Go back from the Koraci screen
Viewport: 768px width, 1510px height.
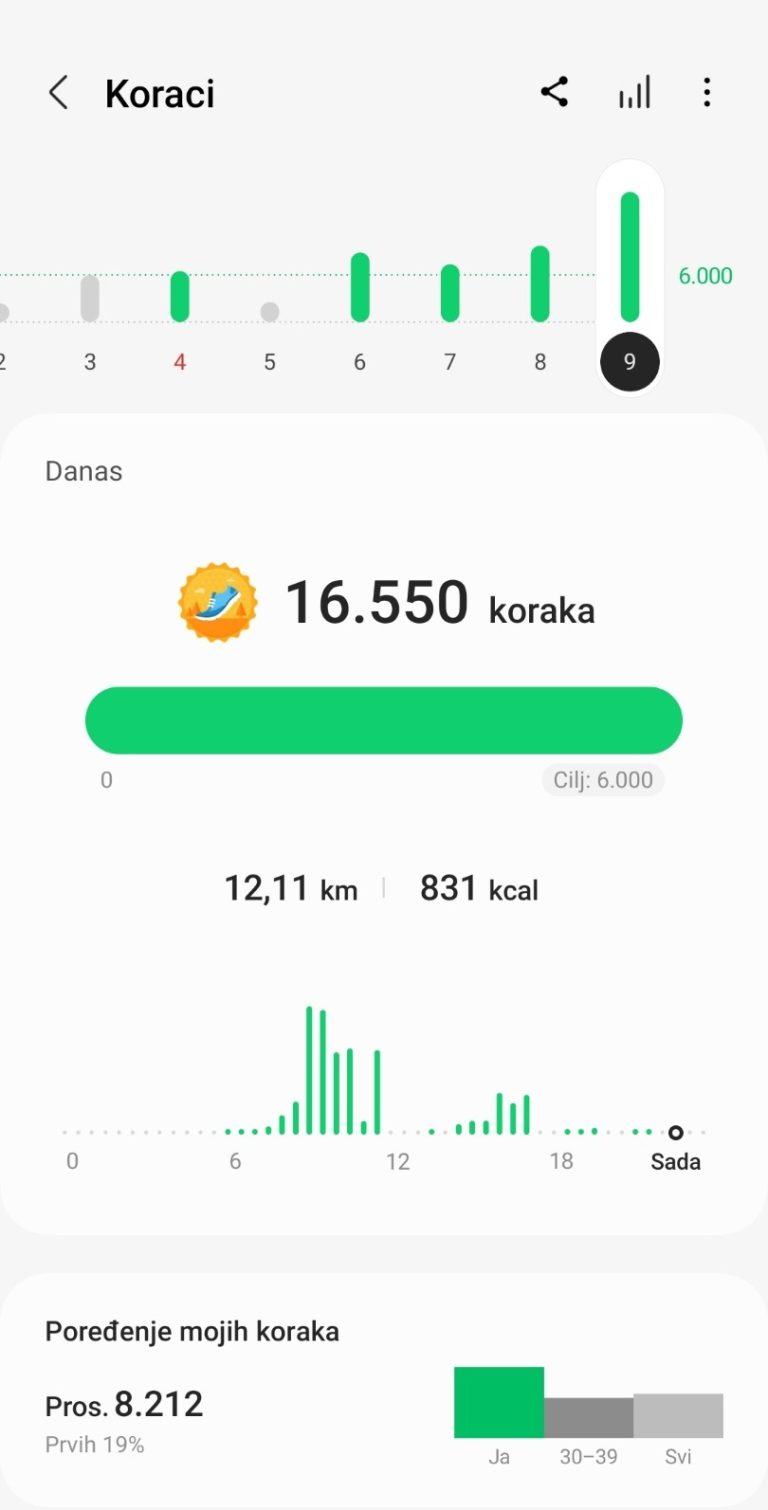59,94
